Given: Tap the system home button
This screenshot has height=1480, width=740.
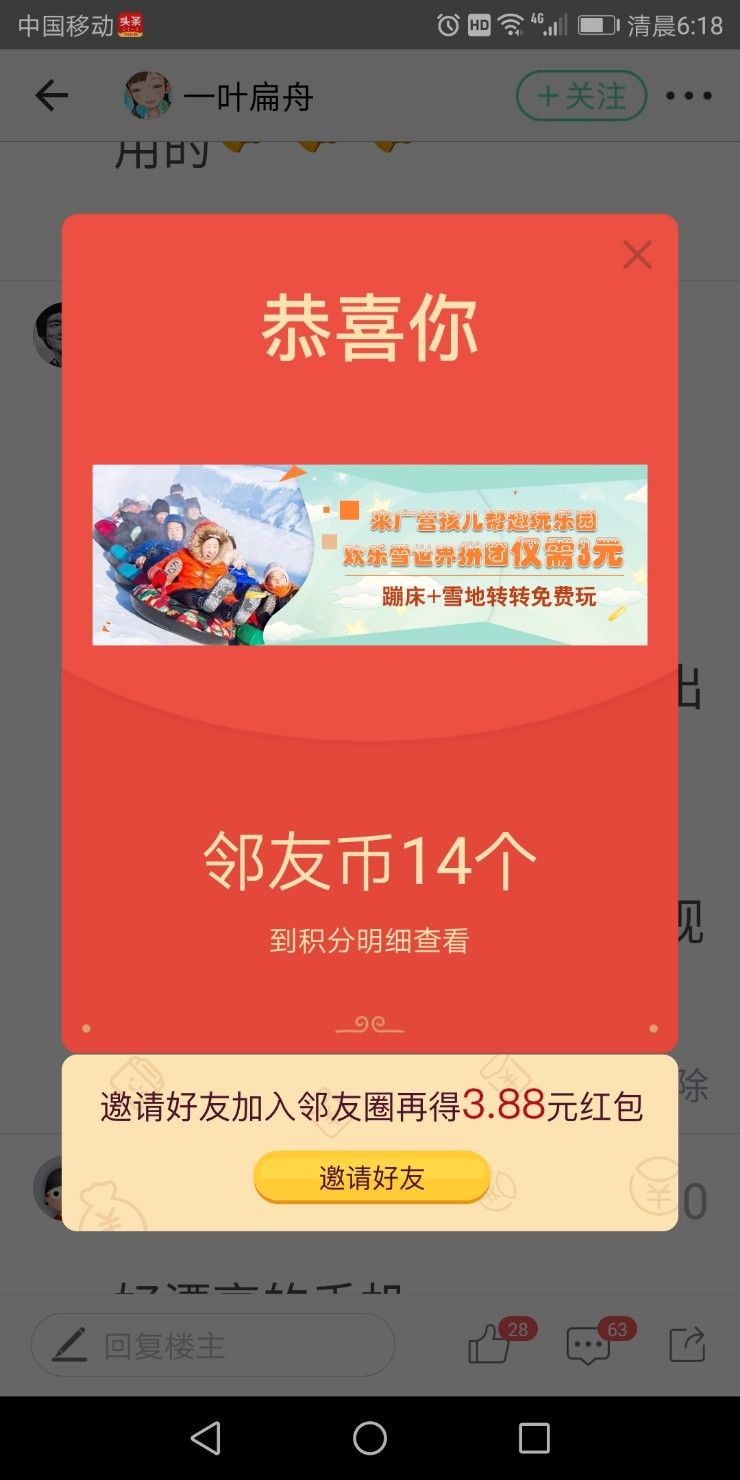Looking at the screenshot, I should coord(370,1438).
